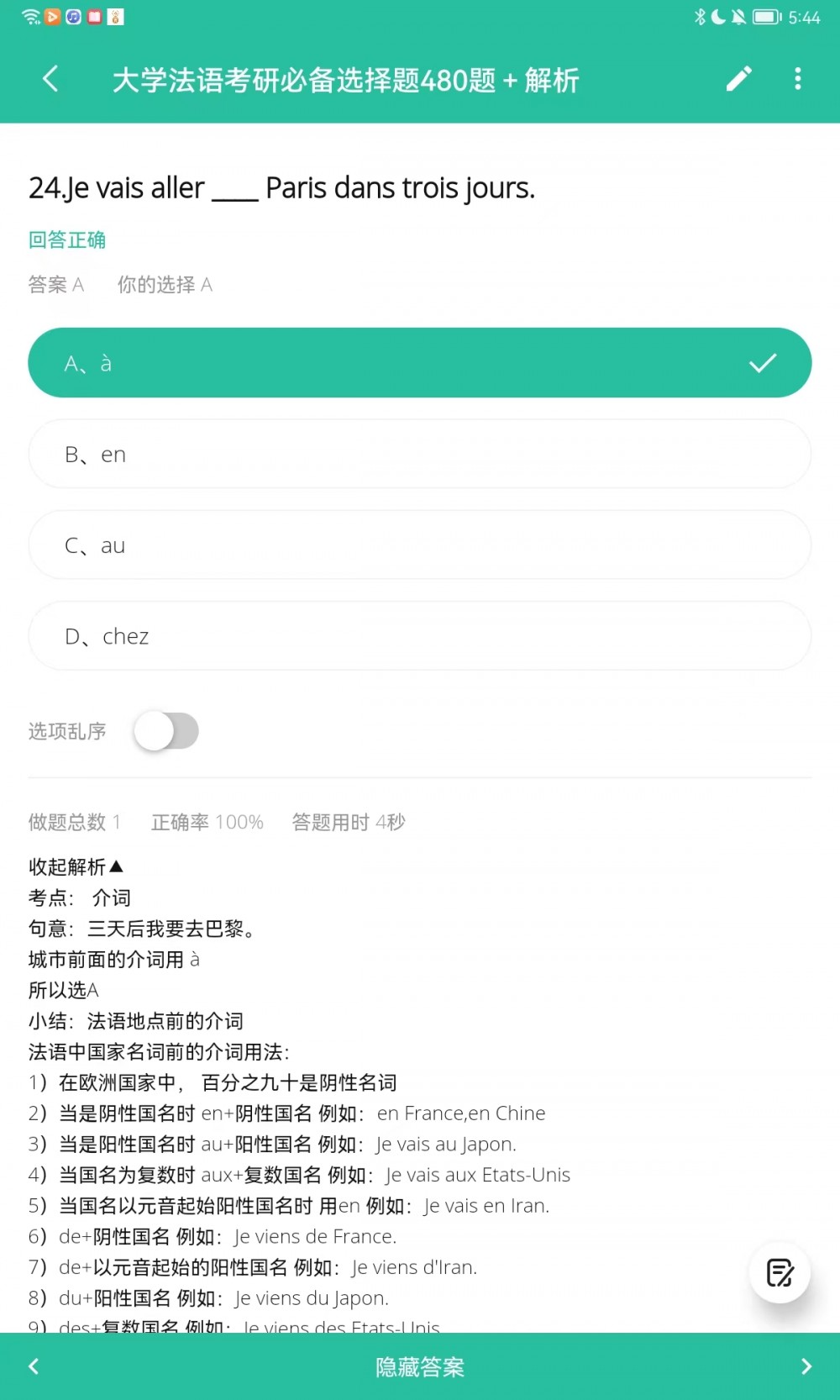840x1400 pixels.
Task: Hide the answer with 隐藏答案
Action: (x=420, y=1367)
